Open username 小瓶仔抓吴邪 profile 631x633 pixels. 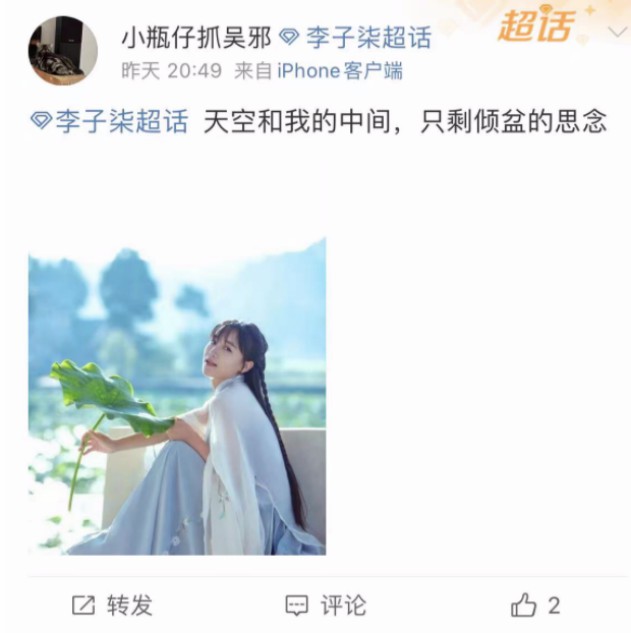click(195, 38)
